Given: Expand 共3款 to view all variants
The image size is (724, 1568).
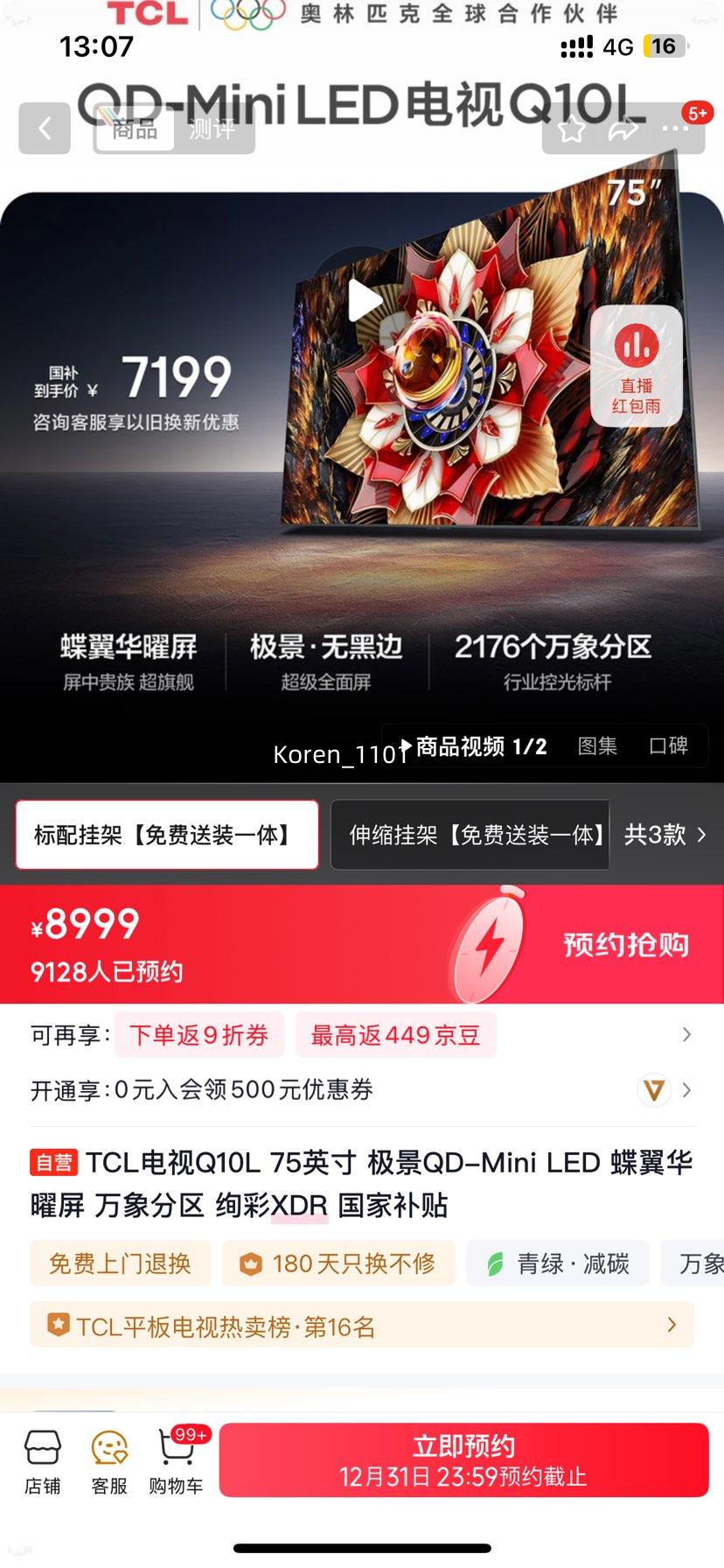Looking at the screenshot, I should coord(668,835).
